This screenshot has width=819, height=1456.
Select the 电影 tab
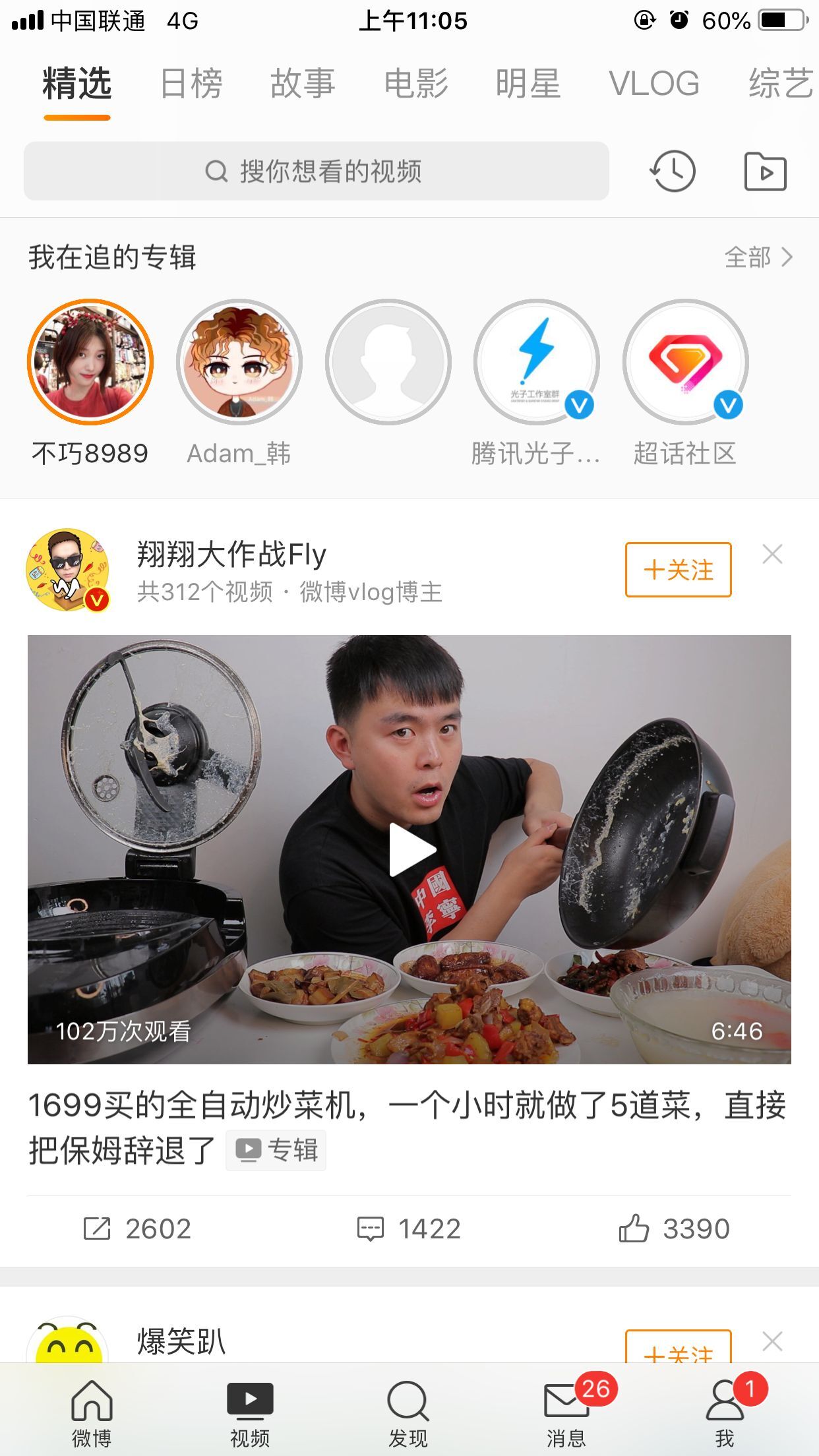pos(416,84)
